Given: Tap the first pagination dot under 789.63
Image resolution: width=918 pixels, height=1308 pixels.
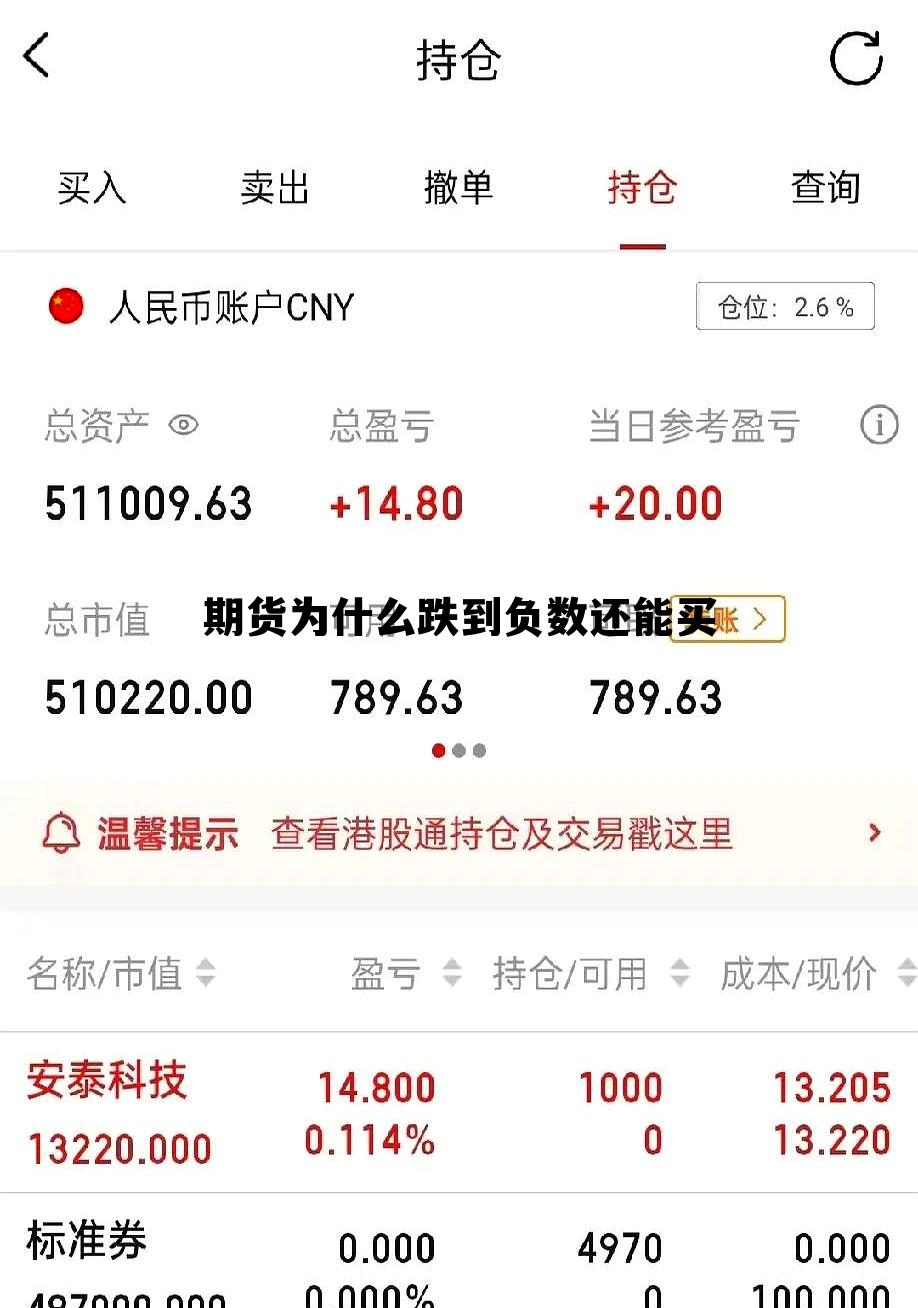Looking at the screenshot, I should coord(439,750).
